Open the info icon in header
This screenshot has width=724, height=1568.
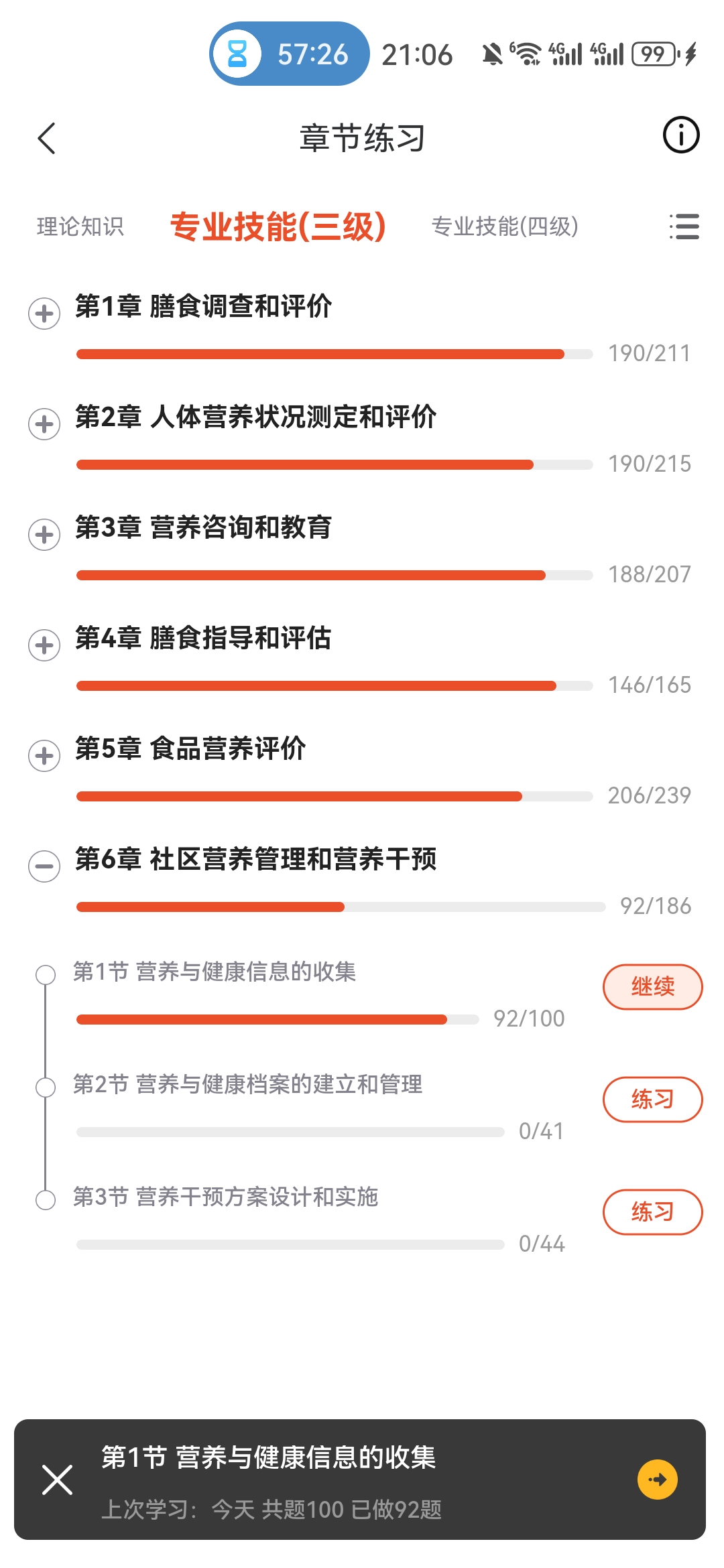[x=680, y=135]
